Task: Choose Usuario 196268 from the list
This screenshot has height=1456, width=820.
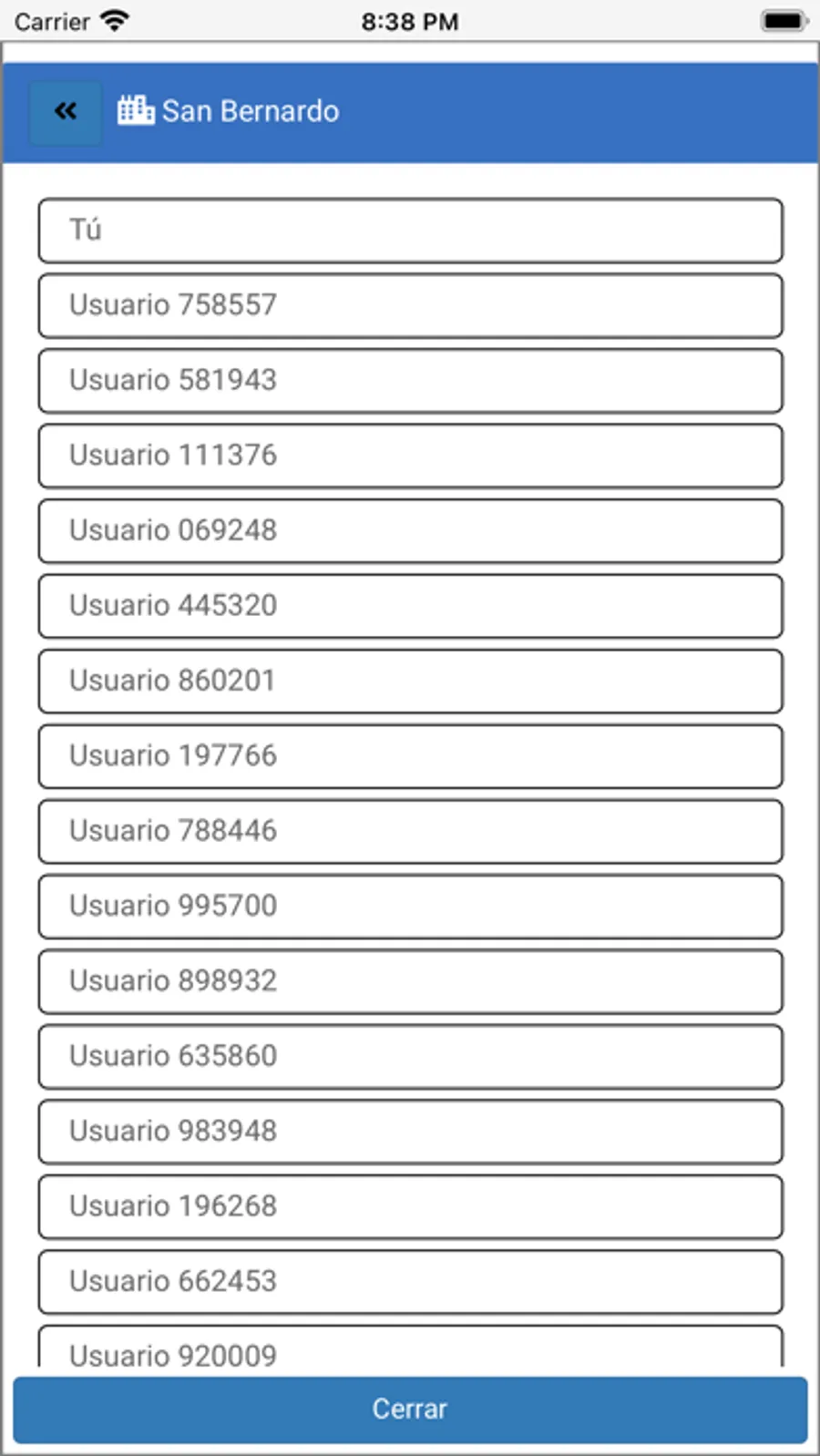Action: pyautogui.click(x=410, y=1206)
